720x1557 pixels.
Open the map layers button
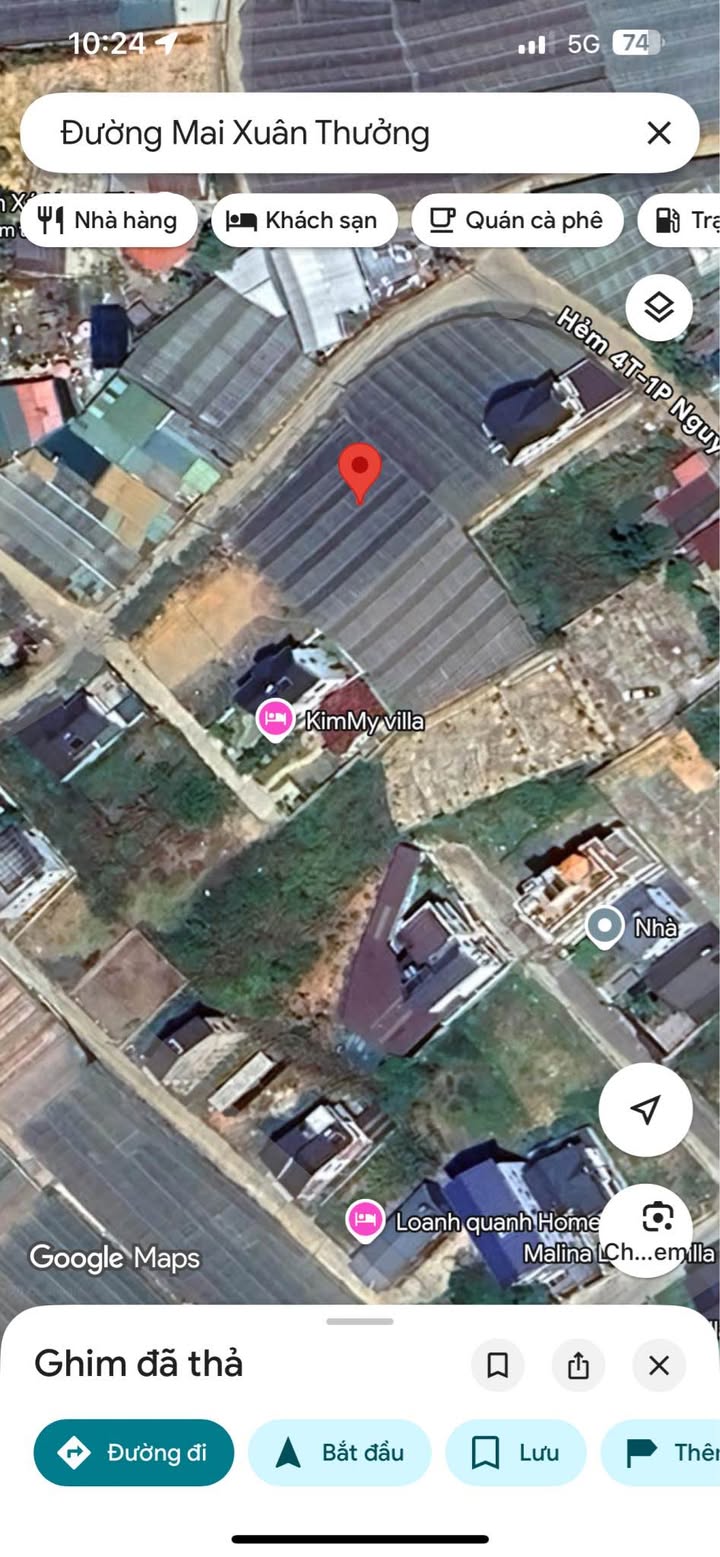point(659,308)
